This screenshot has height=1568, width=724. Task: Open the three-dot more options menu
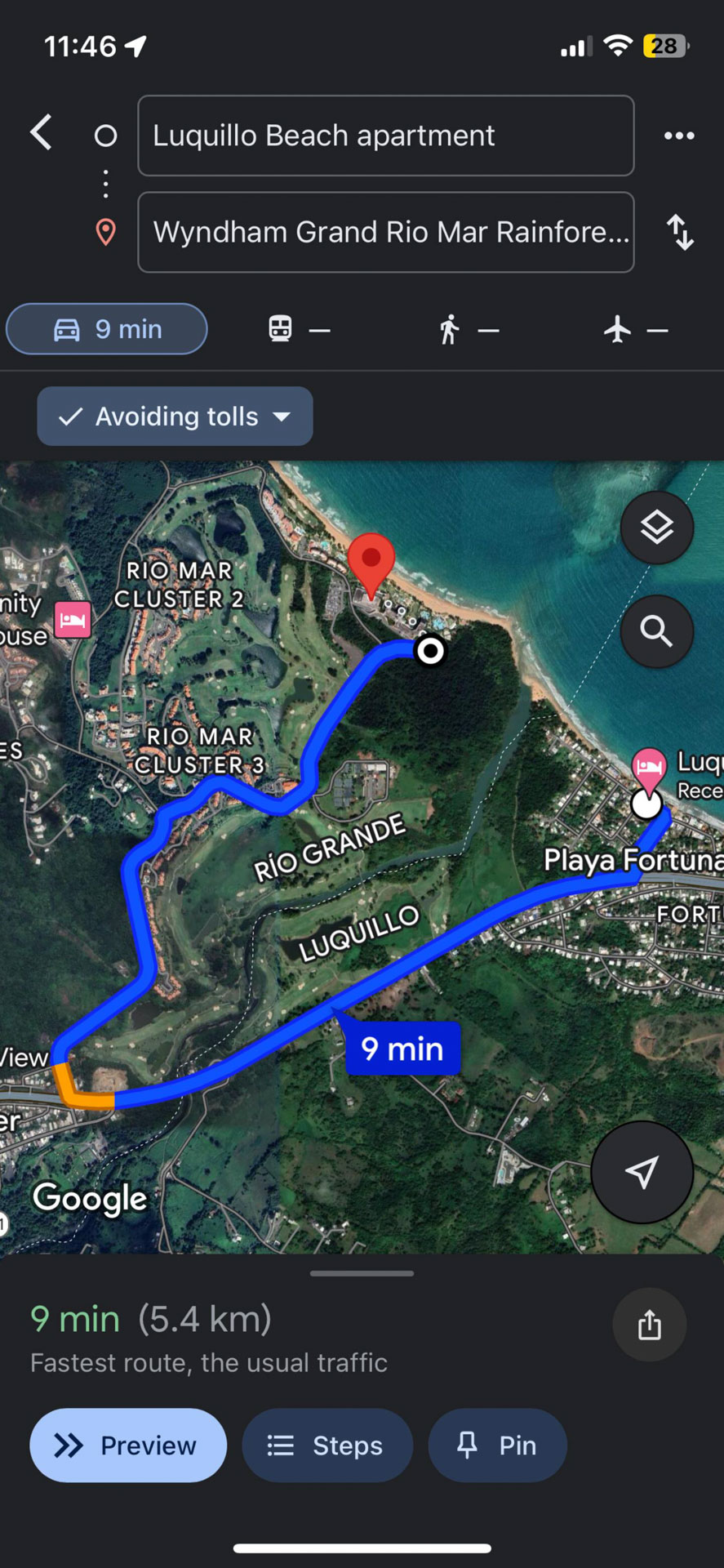click(x=679, y=136)
